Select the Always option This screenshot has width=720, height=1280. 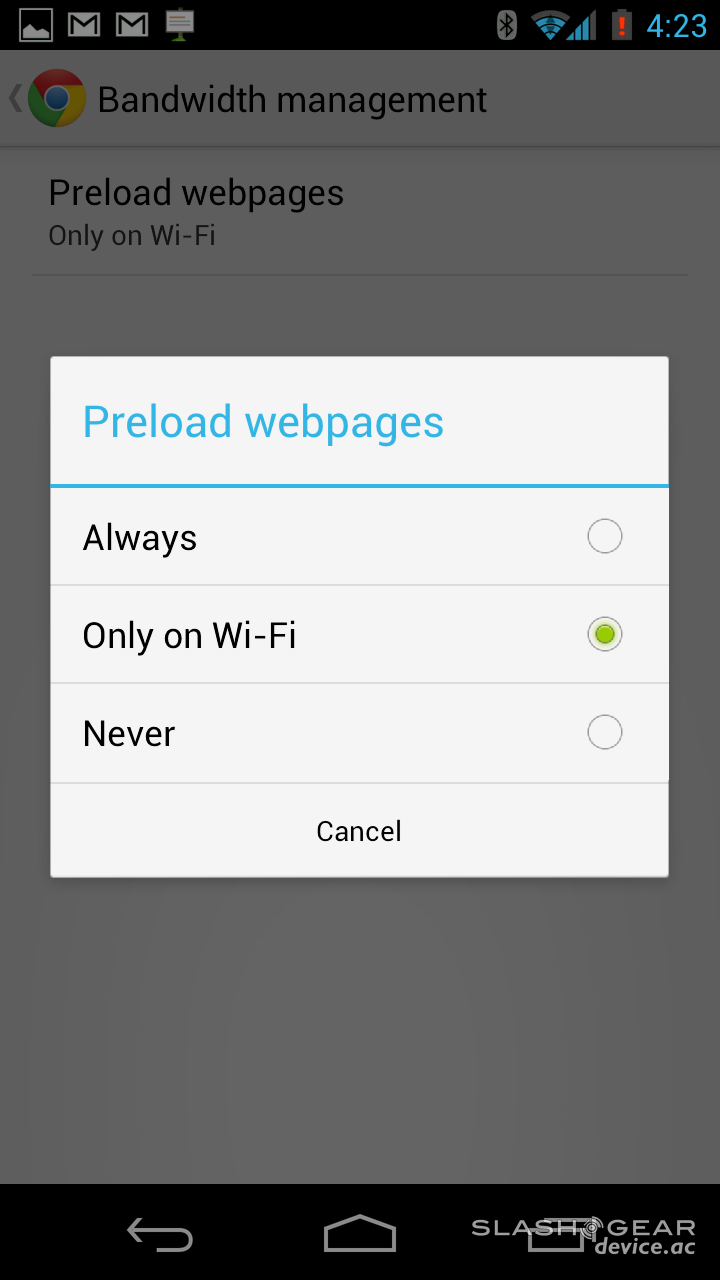point(359,537)
